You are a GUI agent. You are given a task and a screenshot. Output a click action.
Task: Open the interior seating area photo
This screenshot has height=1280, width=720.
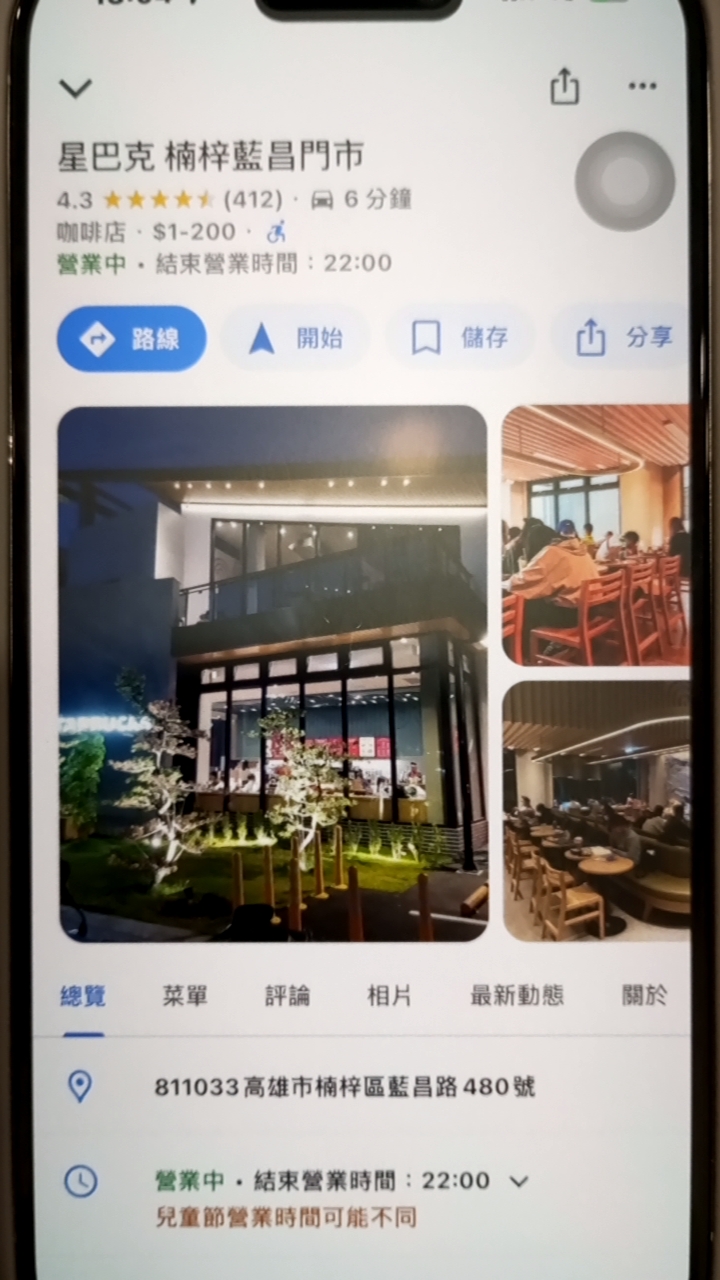click(596, 811)
